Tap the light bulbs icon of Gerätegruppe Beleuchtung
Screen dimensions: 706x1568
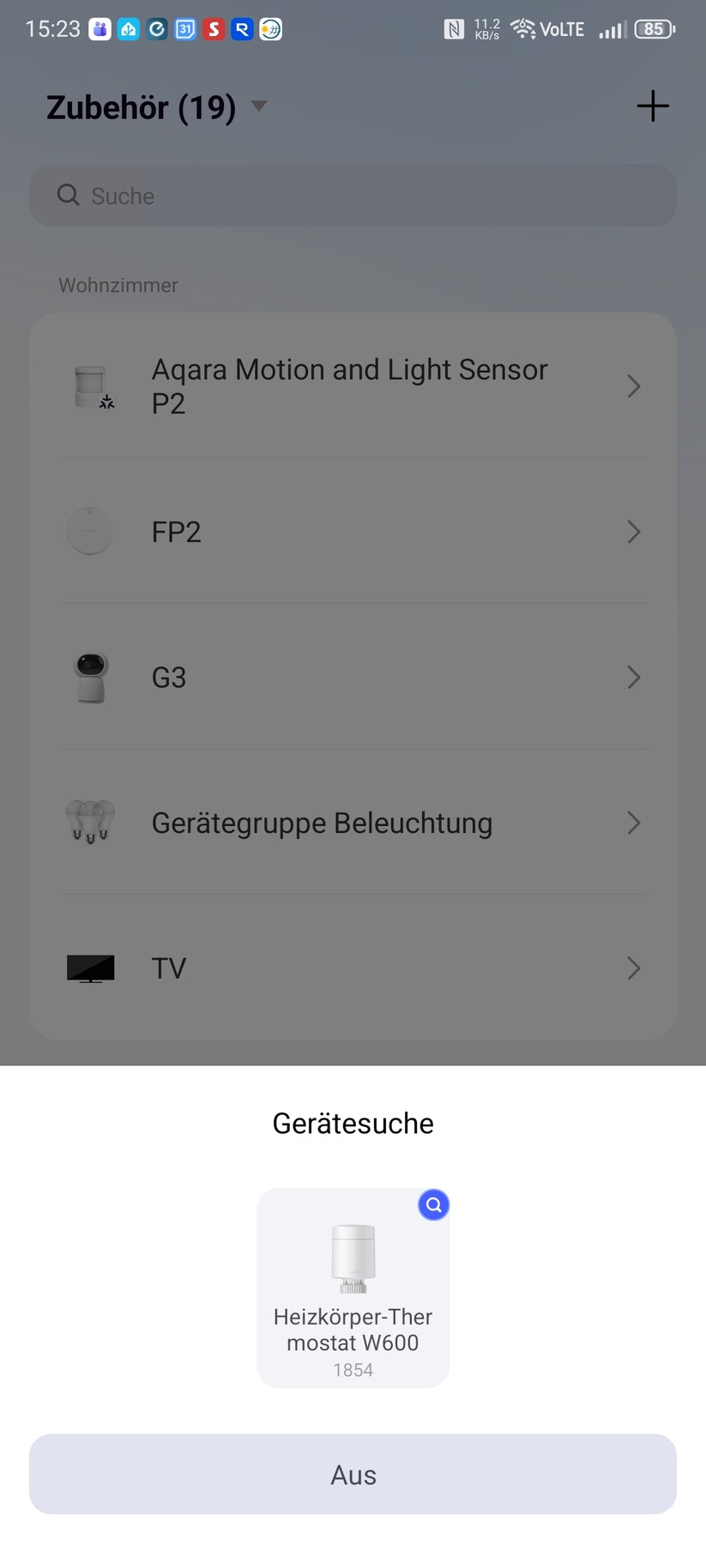tap(89, 822)
